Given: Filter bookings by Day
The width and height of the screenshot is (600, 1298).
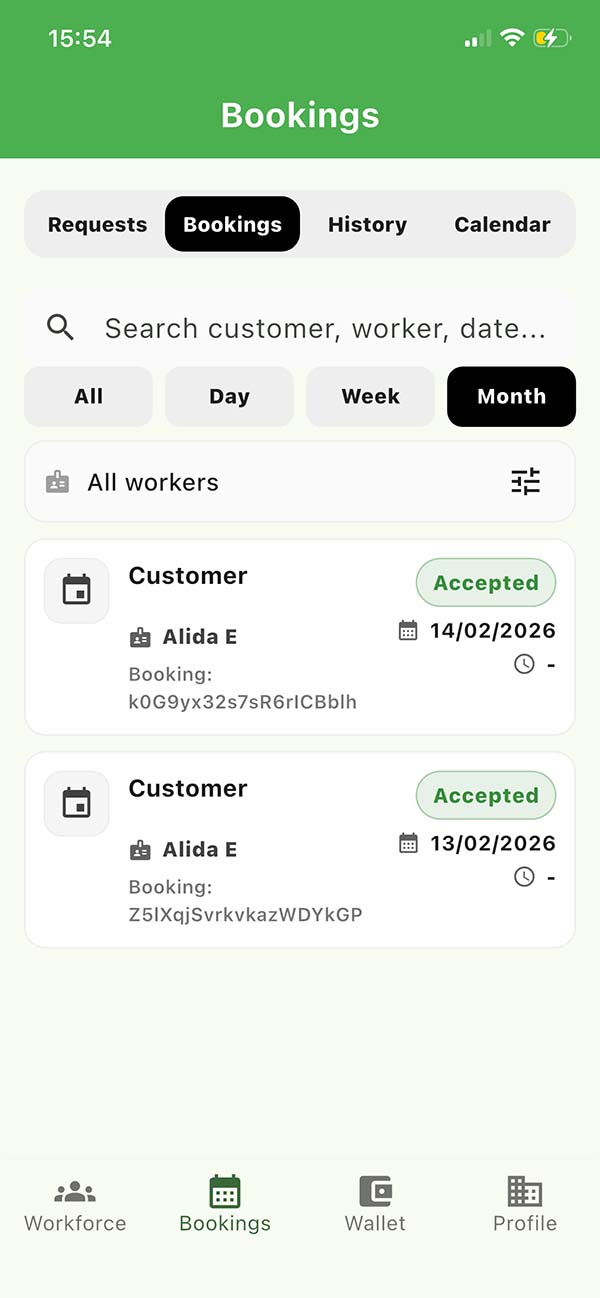Looking at the screenshot, I should coord(229,397).
